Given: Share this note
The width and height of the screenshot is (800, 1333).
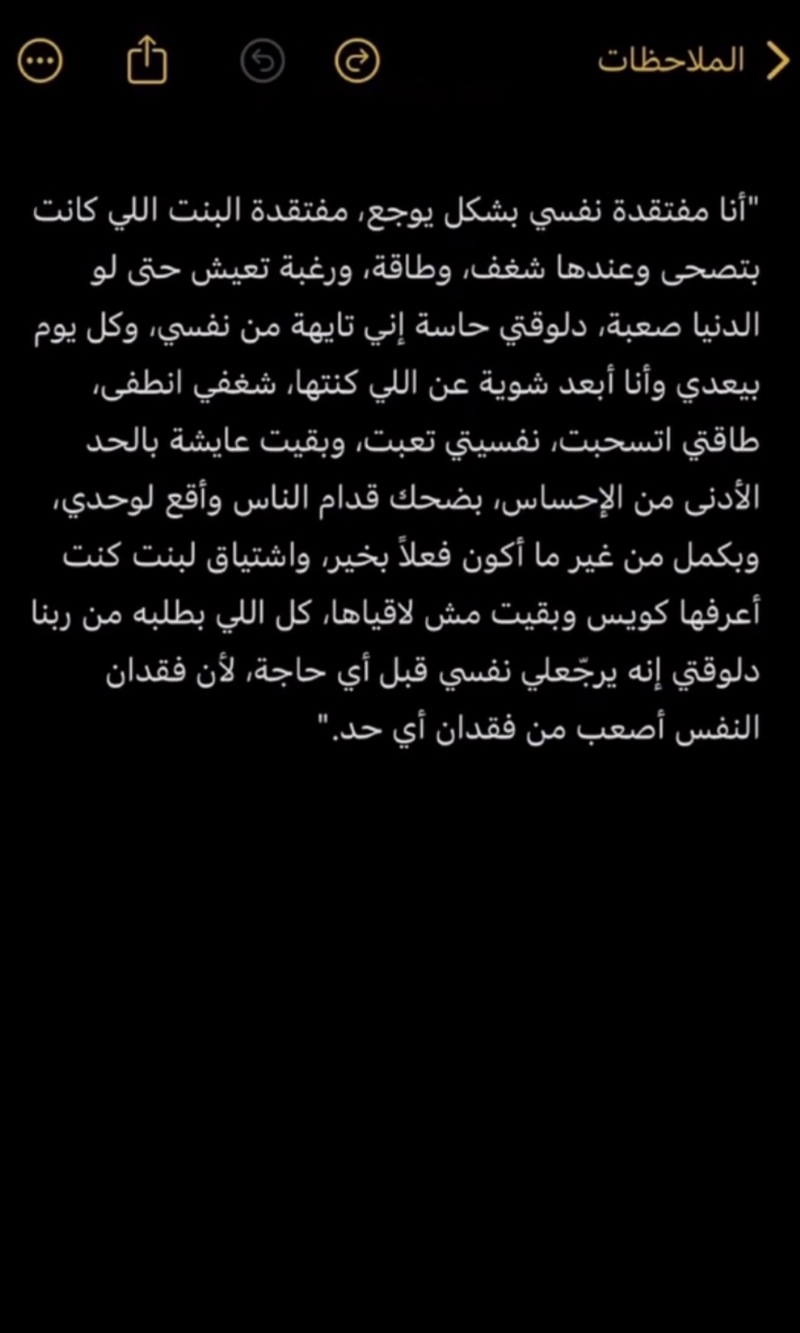Looking at the screenshot, I should 147,60.
